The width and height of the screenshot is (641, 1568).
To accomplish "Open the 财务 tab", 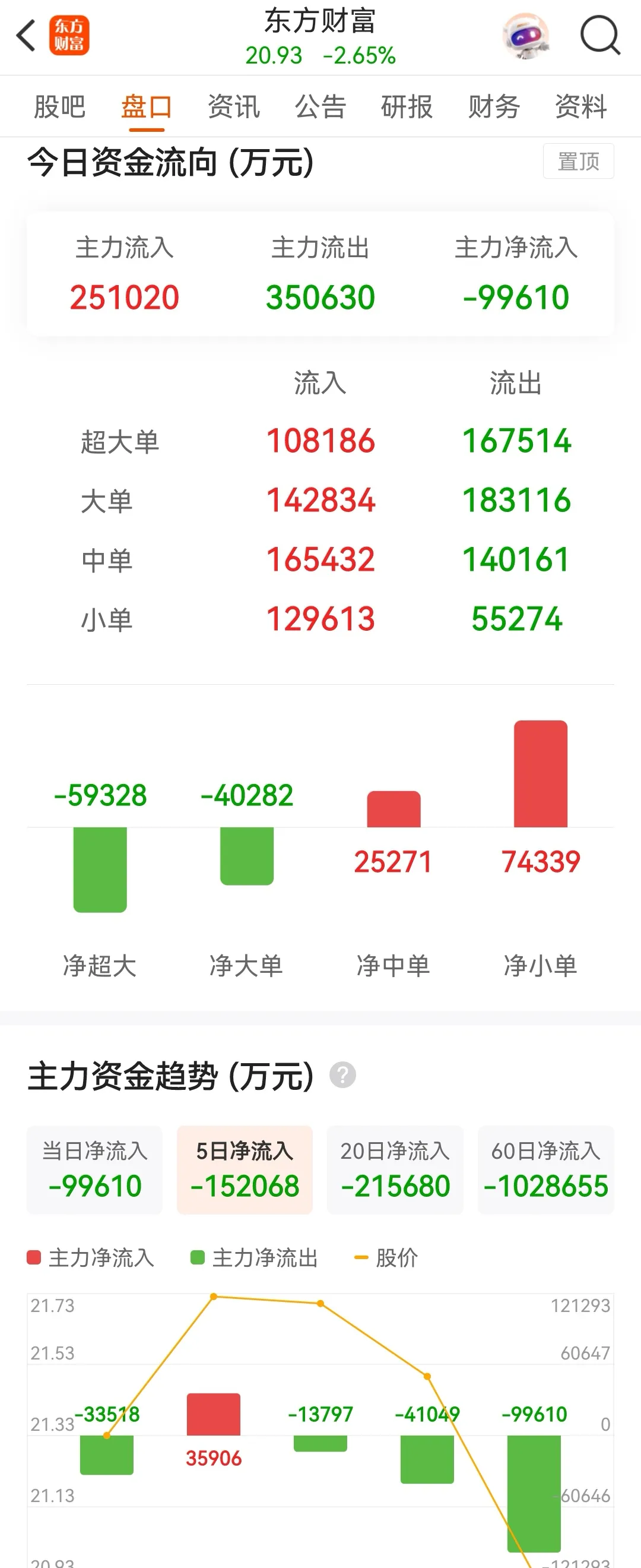I will (x=494, y=106).
